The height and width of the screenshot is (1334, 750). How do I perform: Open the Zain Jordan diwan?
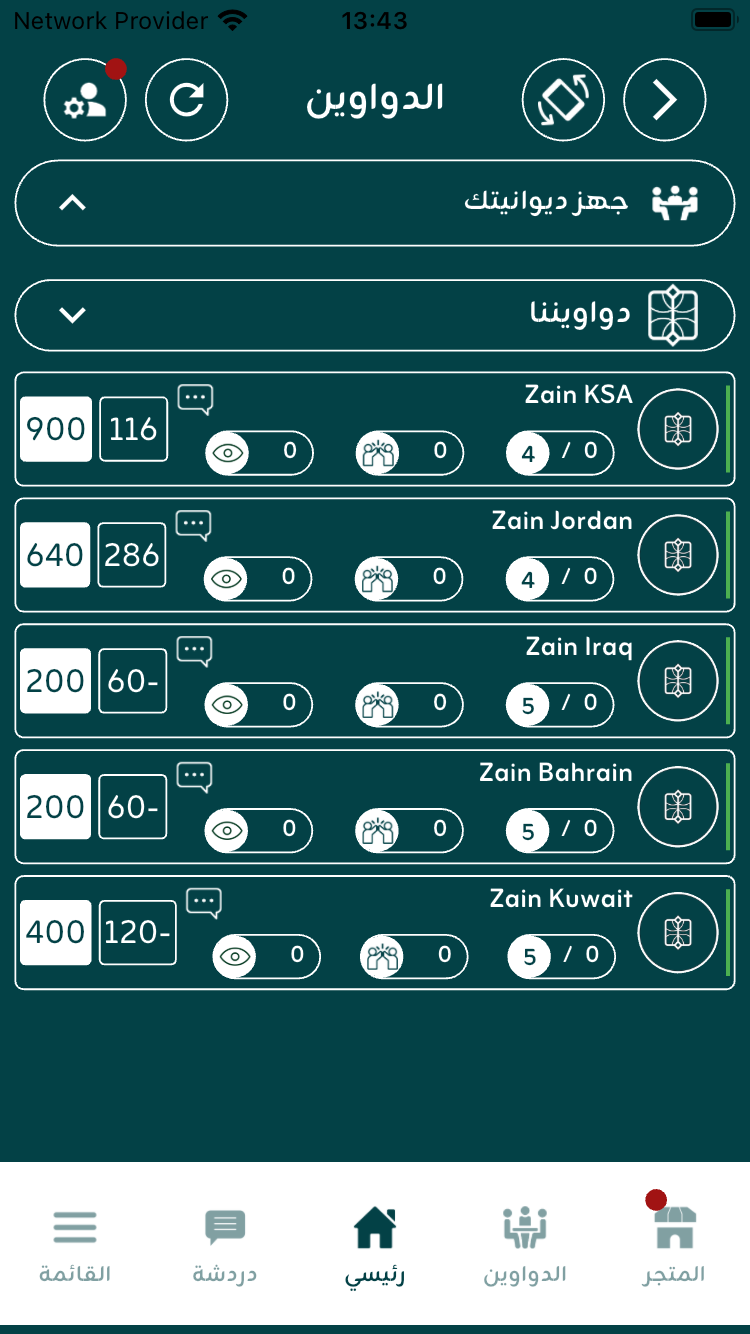562,521
